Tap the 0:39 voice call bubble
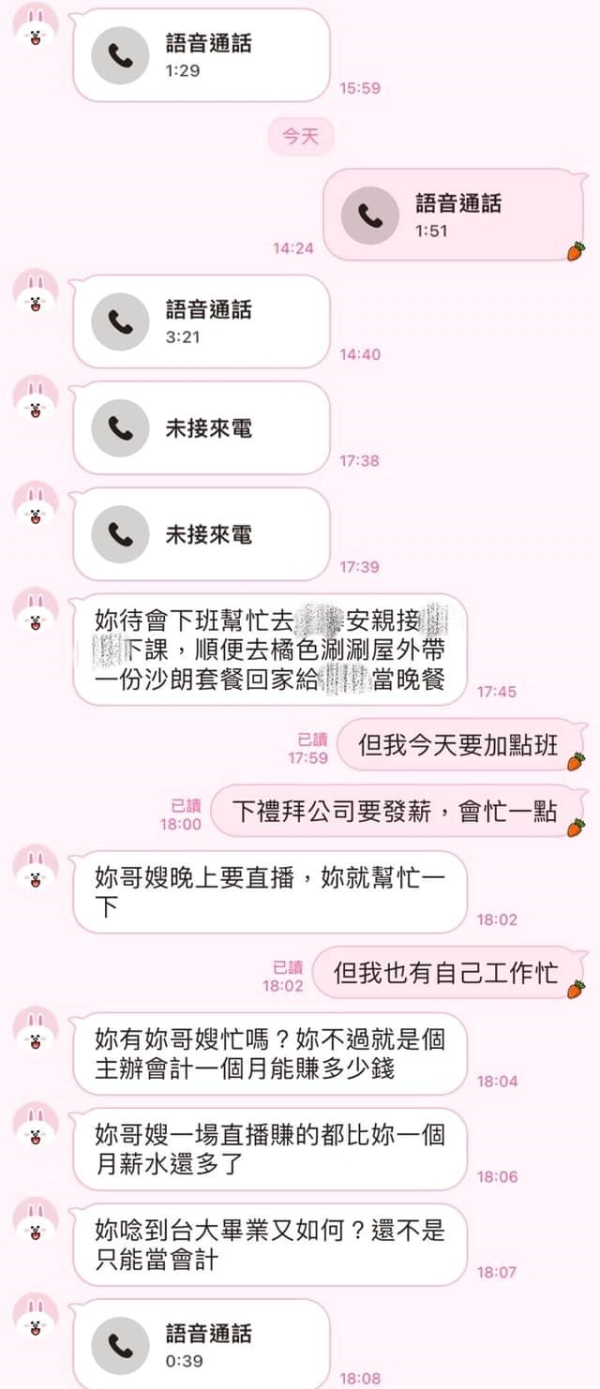This screenshot has width=600, height=1389. 200,1345
